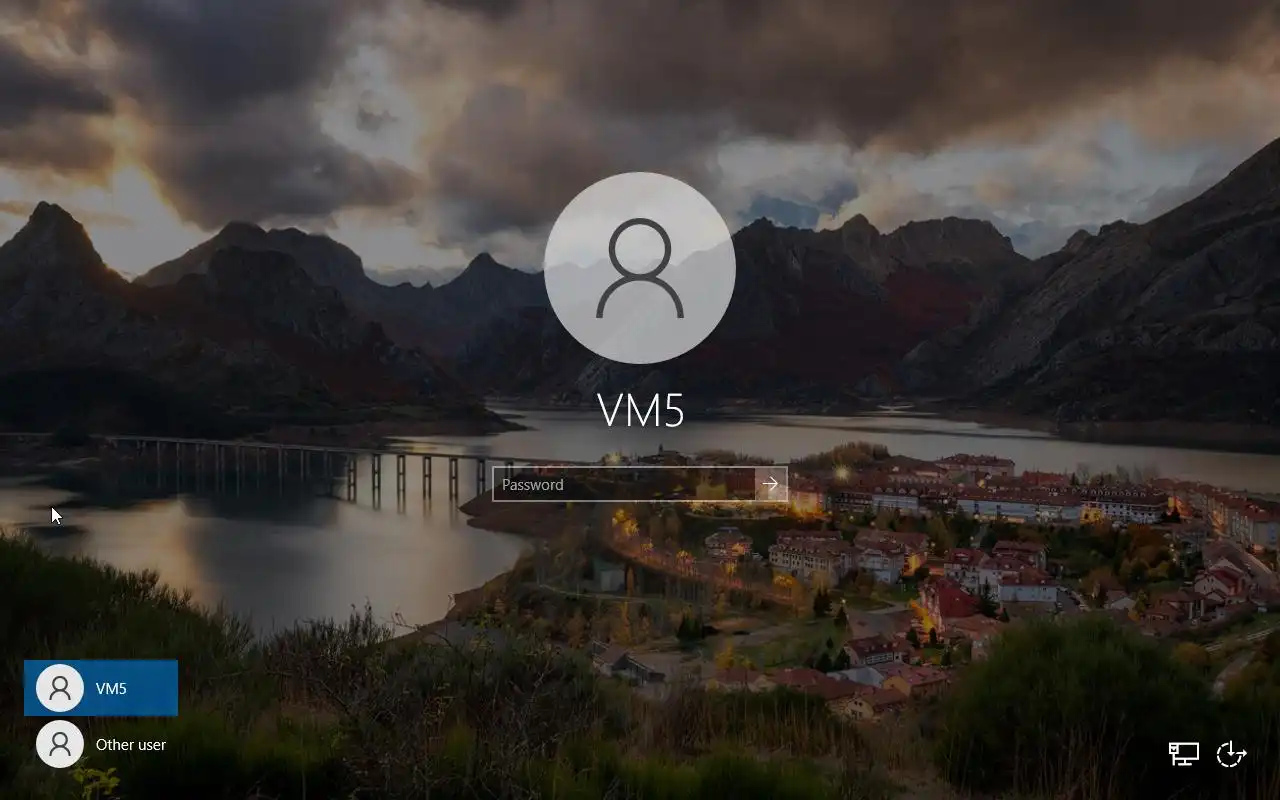Submit password with the arrow button
The height and width of the screenshot is (800, 1280).
pyautogui.click(x=770, y=484)
